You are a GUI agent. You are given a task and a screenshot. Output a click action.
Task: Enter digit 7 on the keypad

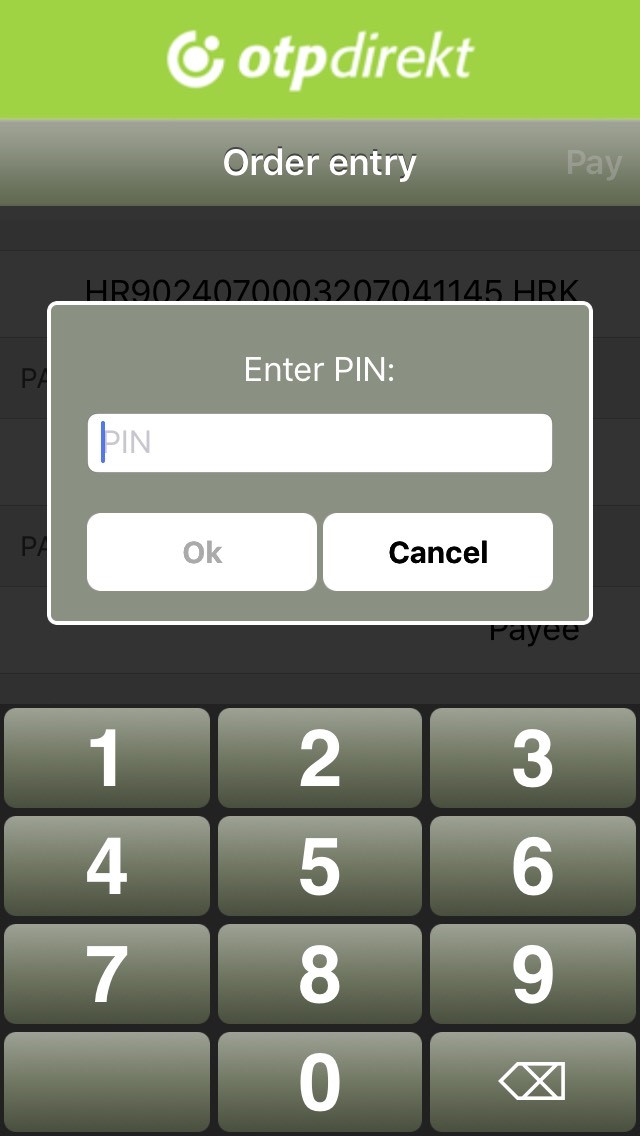[x=107, y=974]
